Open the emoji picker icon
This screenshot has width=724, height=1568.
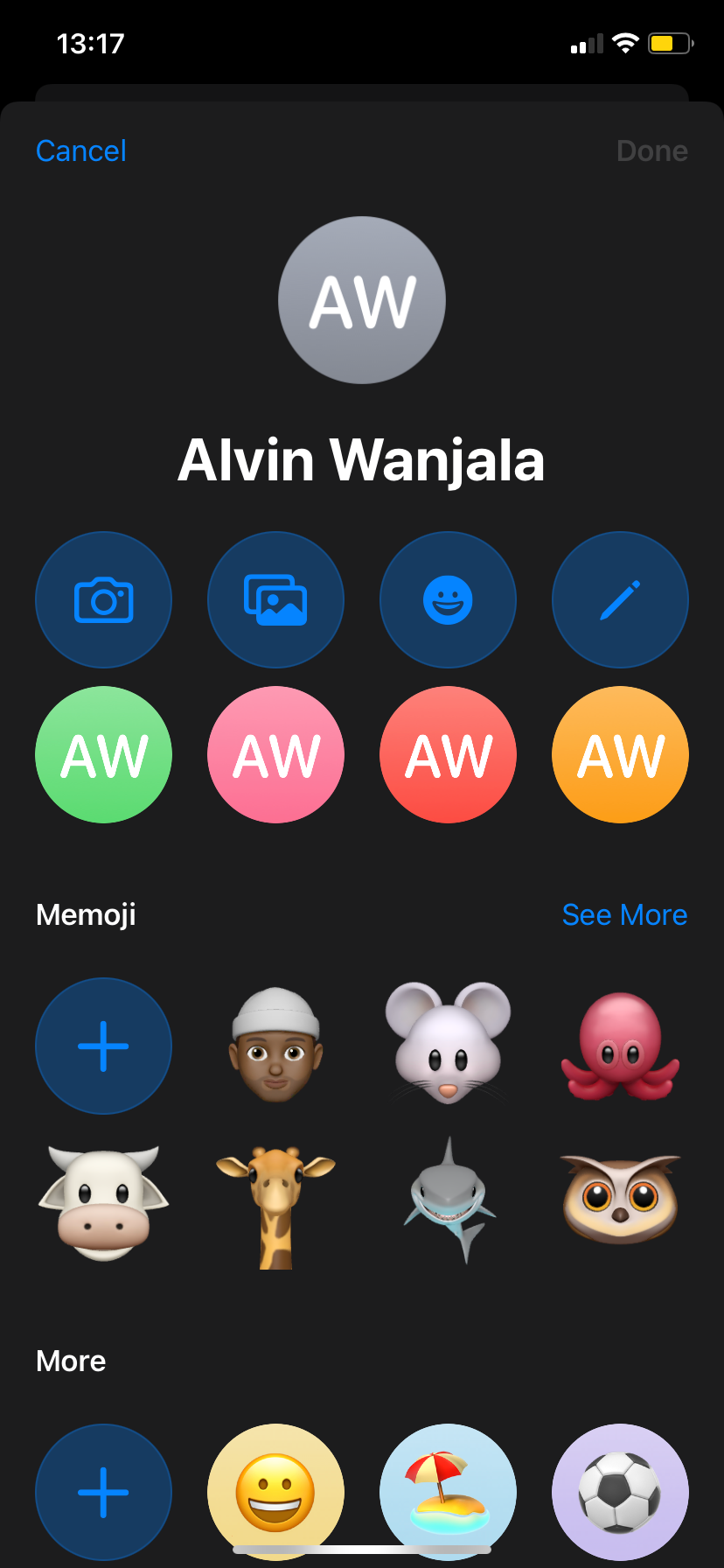tap(447, 599)
